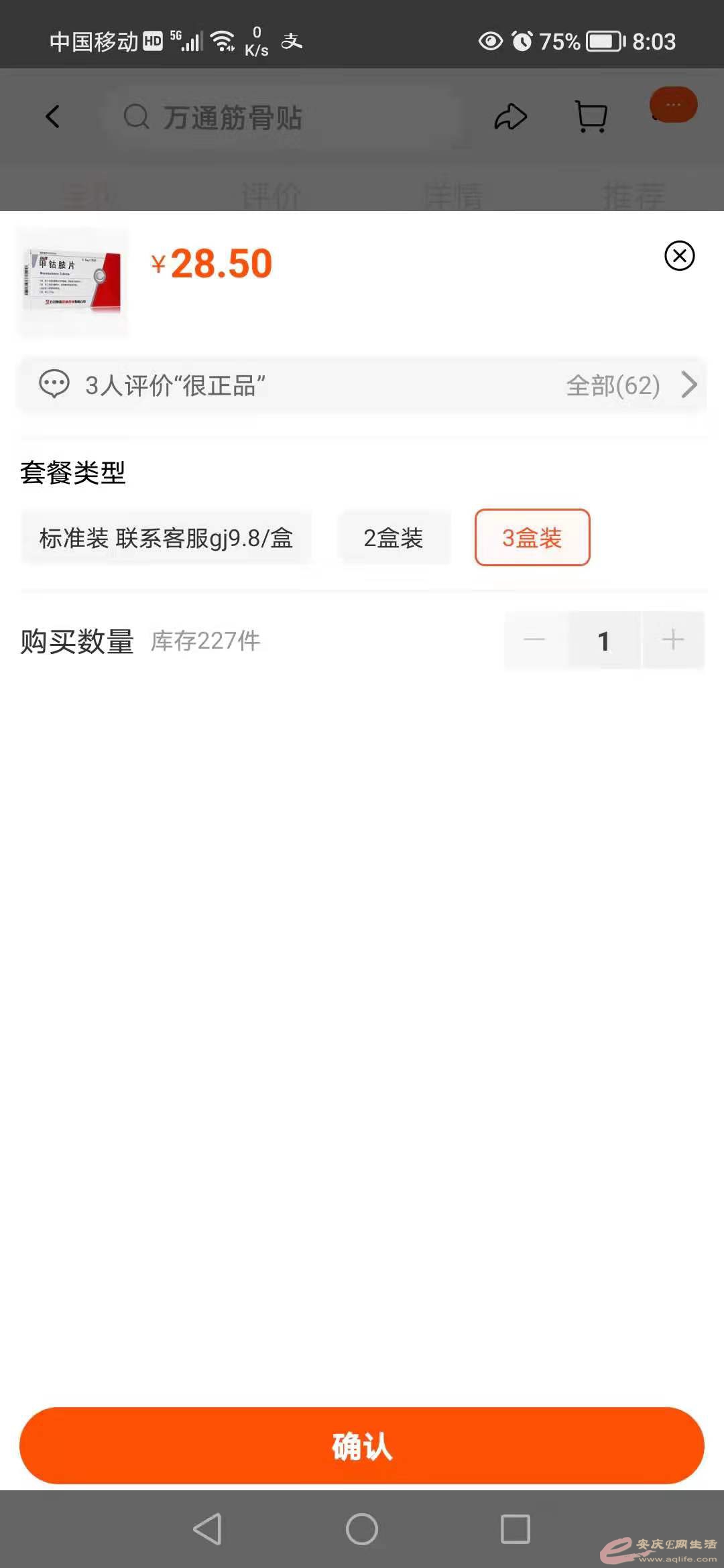This screenshot has height=1568, width=724.
Task: Increase purchase quantity with plus button
Action: 672,641
